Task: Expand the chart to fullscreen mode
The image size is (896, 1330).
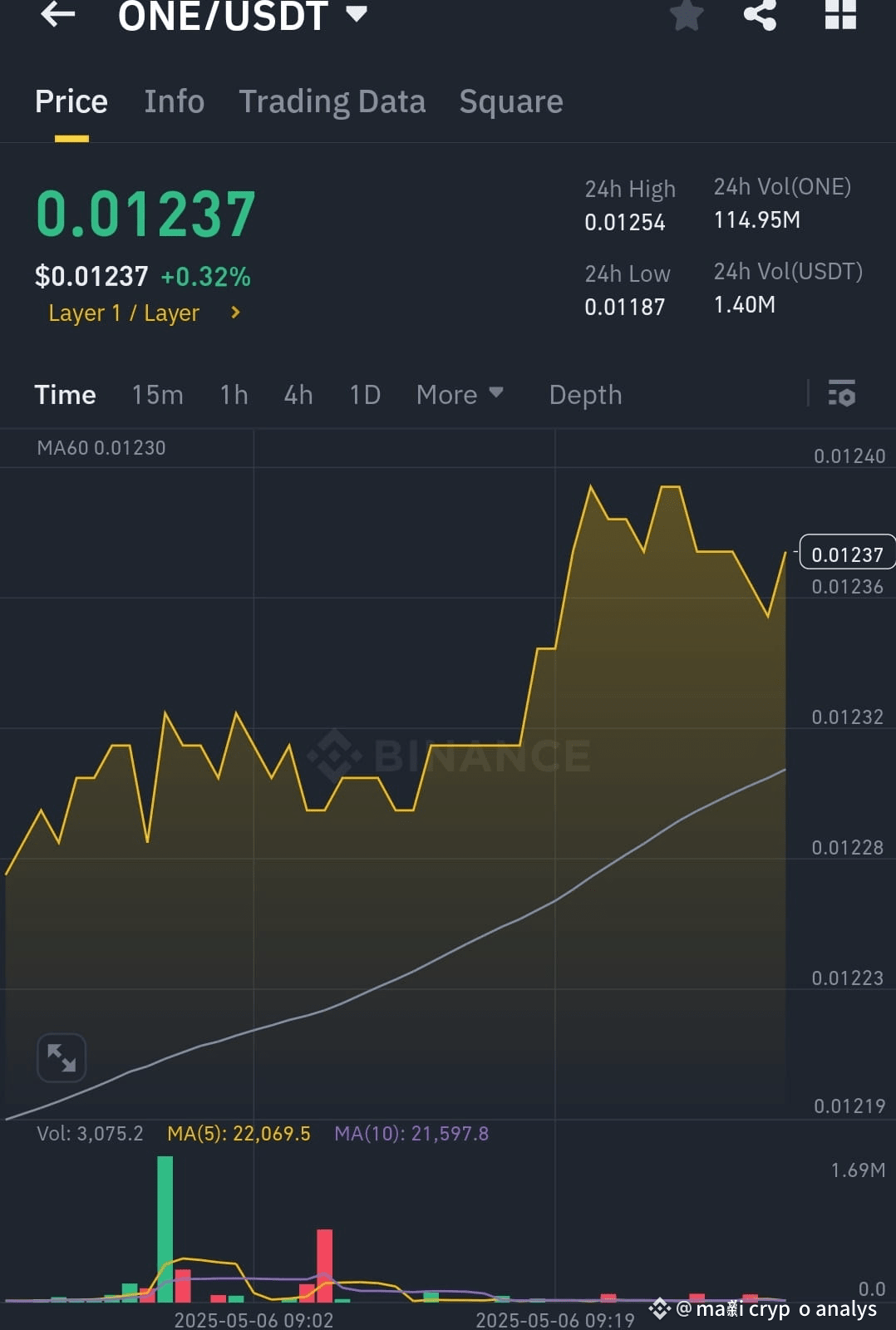Action: [x=62, y=1057]
